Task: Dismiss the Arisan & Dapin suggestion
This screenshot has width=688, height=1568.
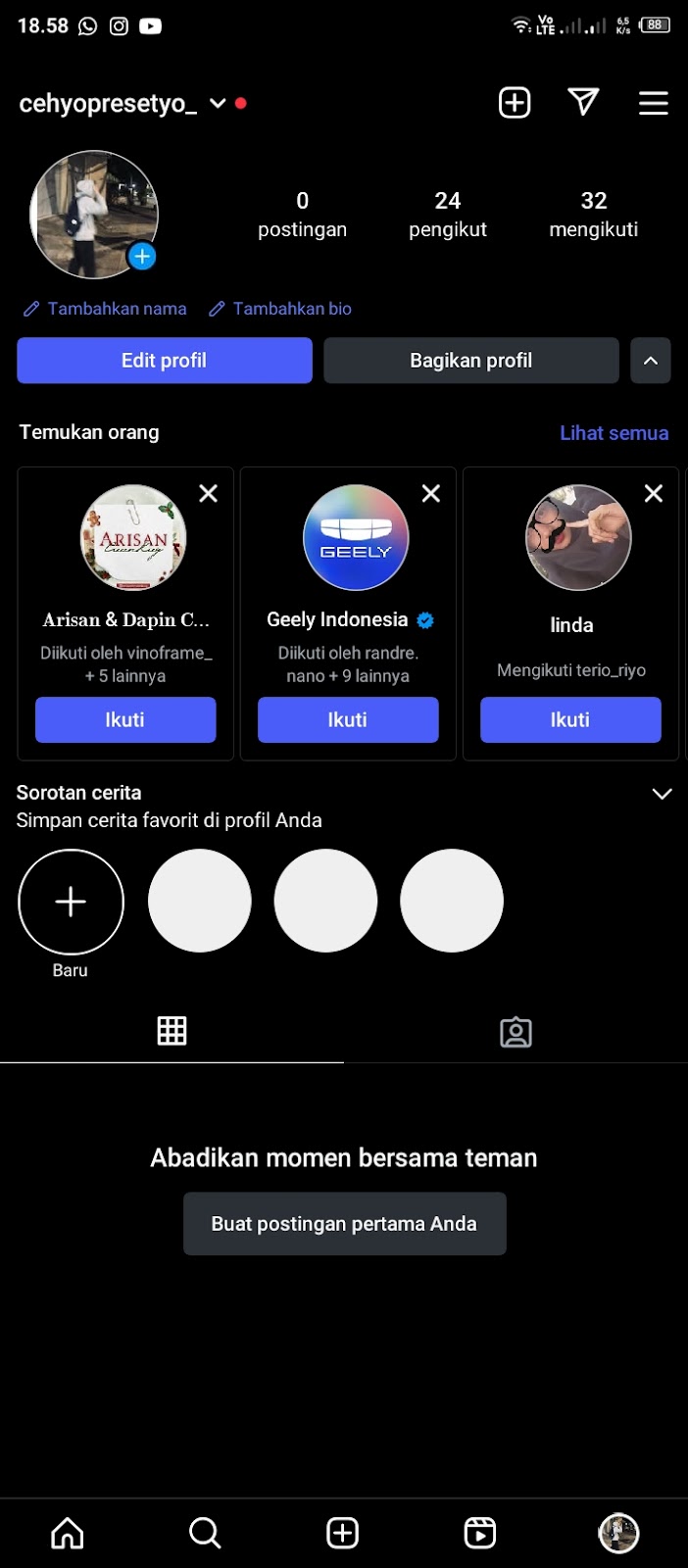Action: pos(209,494)
